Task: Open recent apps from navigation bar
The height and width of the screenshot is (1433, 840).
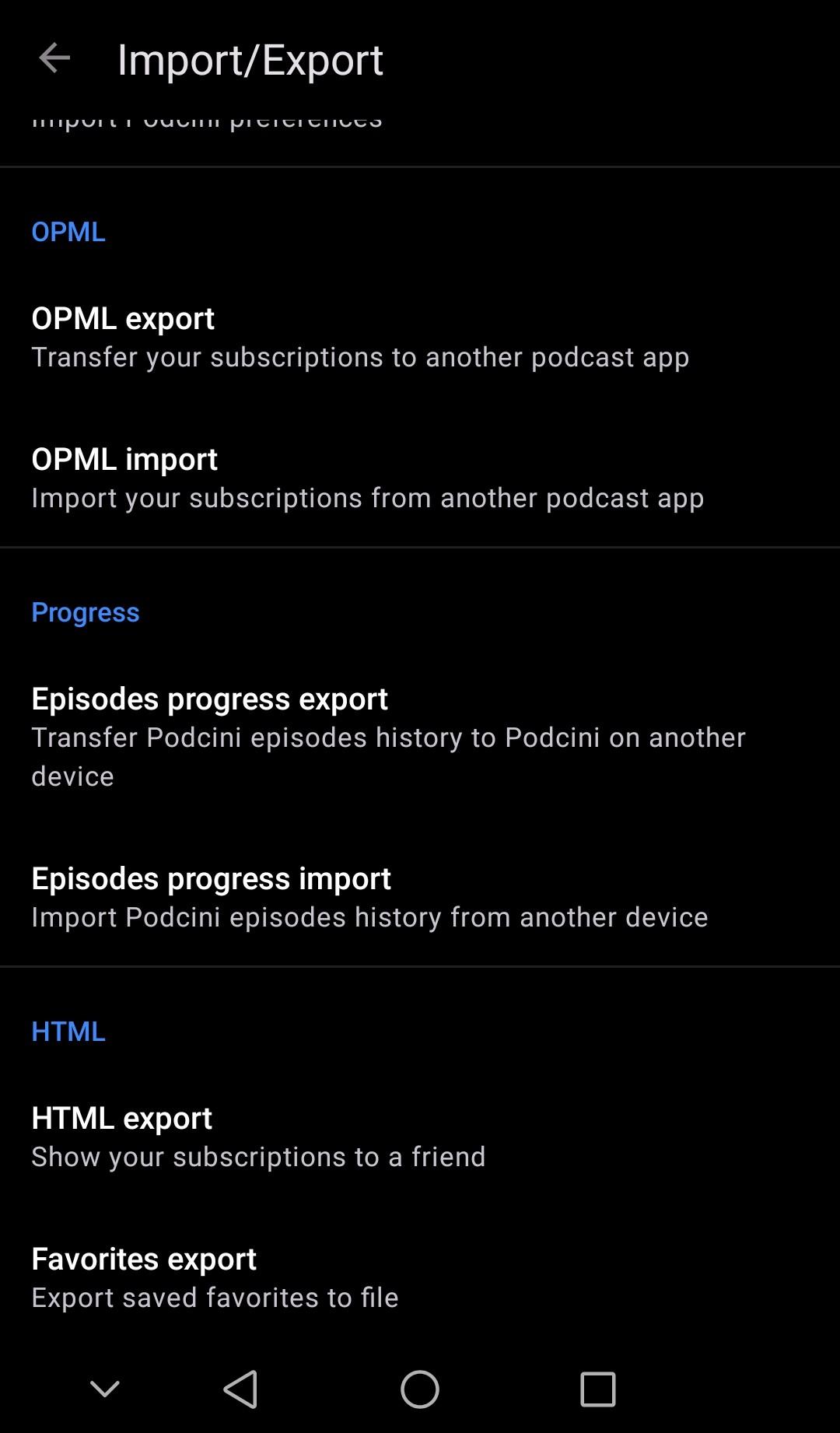Action: tap(597, 1389)
